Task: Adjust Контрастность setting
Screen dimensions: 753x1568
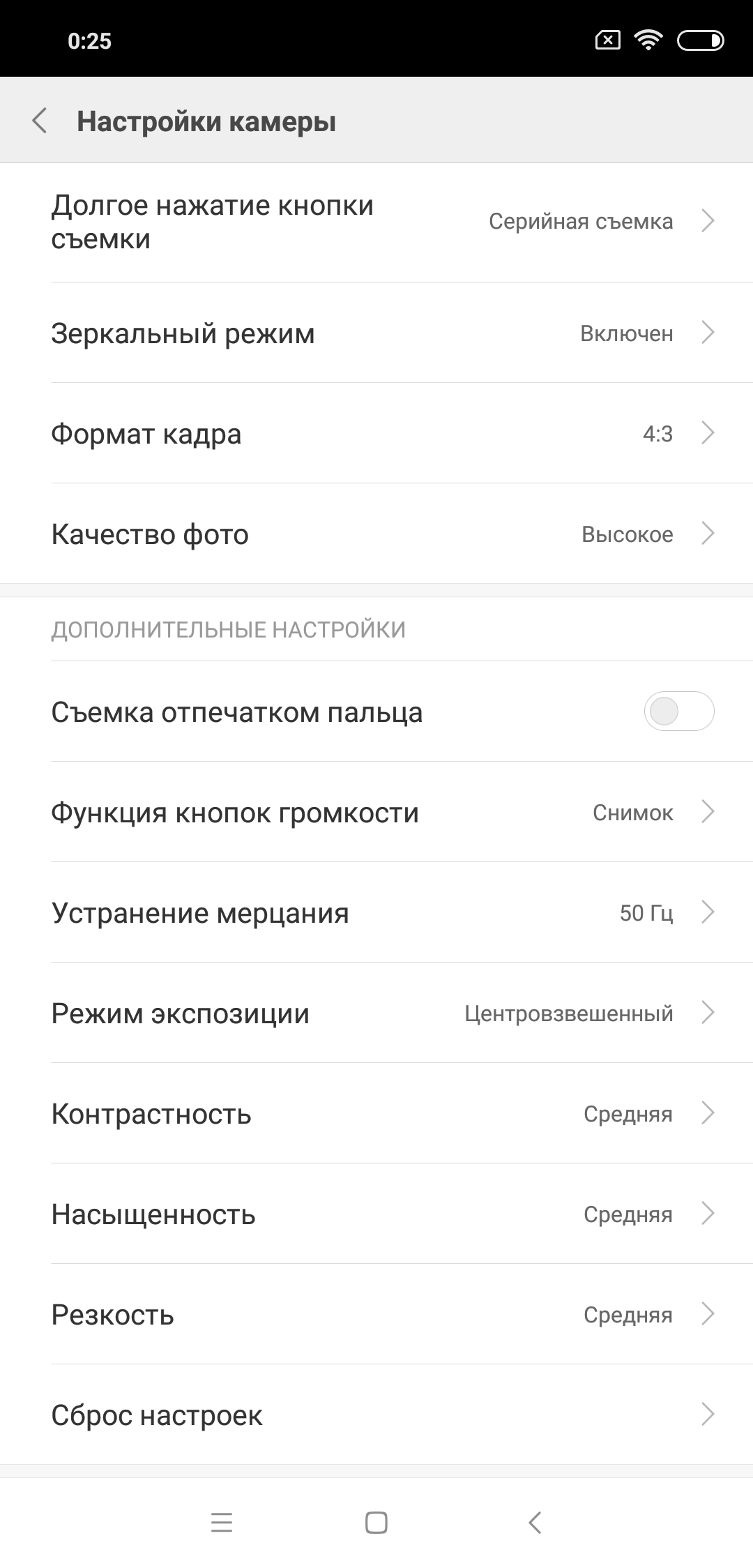Action: click(376, 1114)
